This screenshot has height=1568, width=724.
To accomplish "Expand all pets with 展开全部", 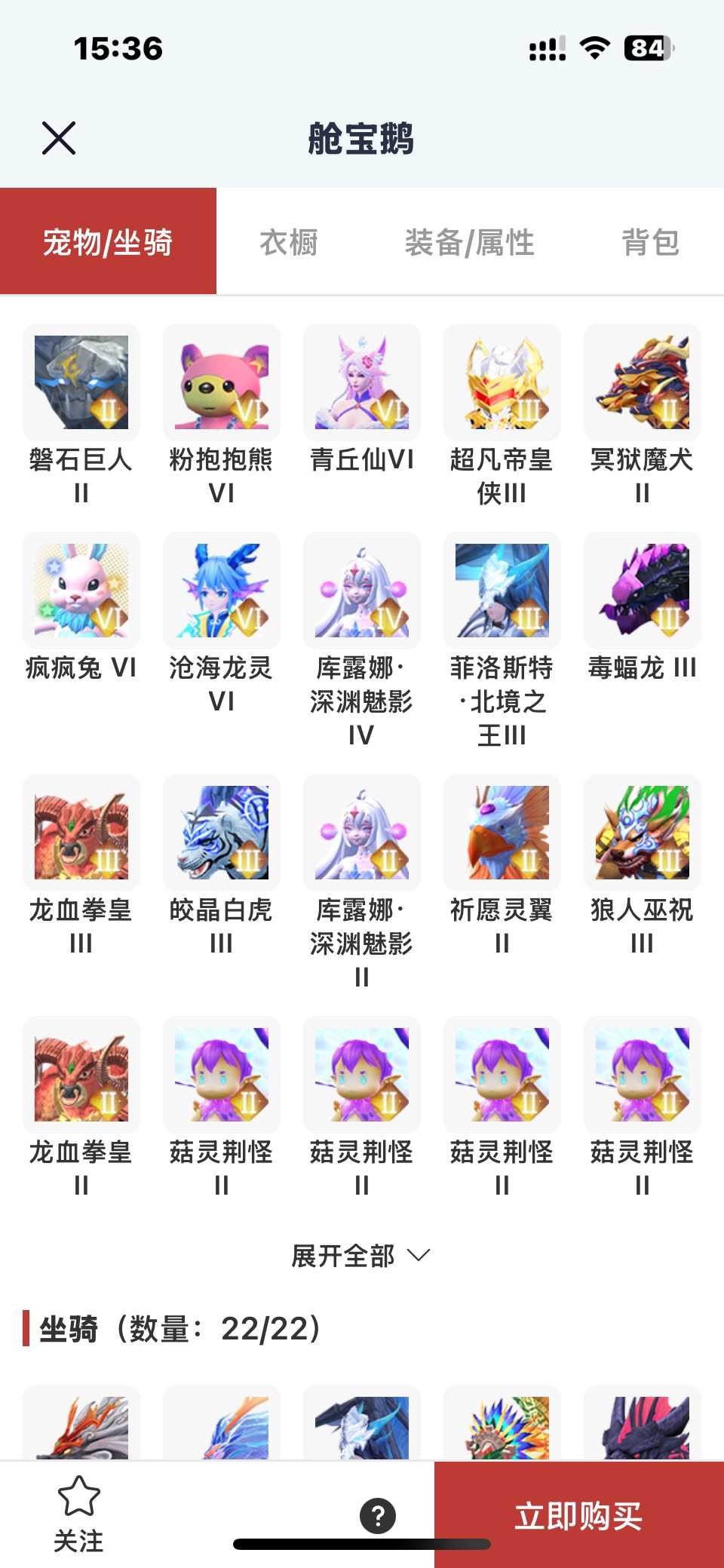I will pos(360,1256).
